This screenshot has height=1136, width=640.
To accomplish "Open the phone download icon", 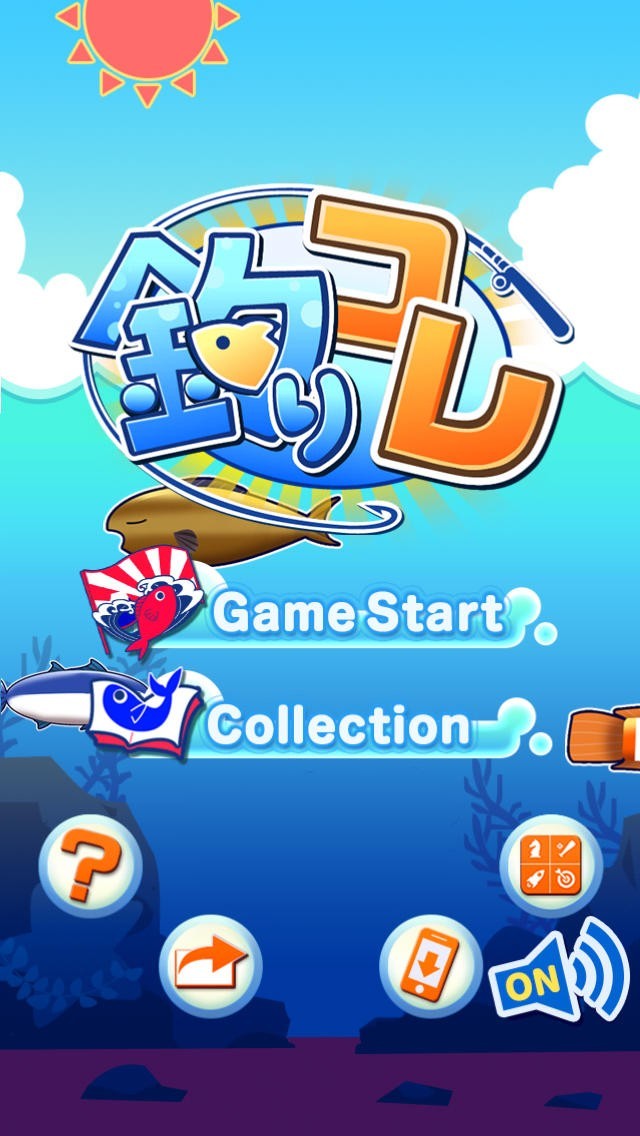I will pyautogui.click(x=430, y=965).
